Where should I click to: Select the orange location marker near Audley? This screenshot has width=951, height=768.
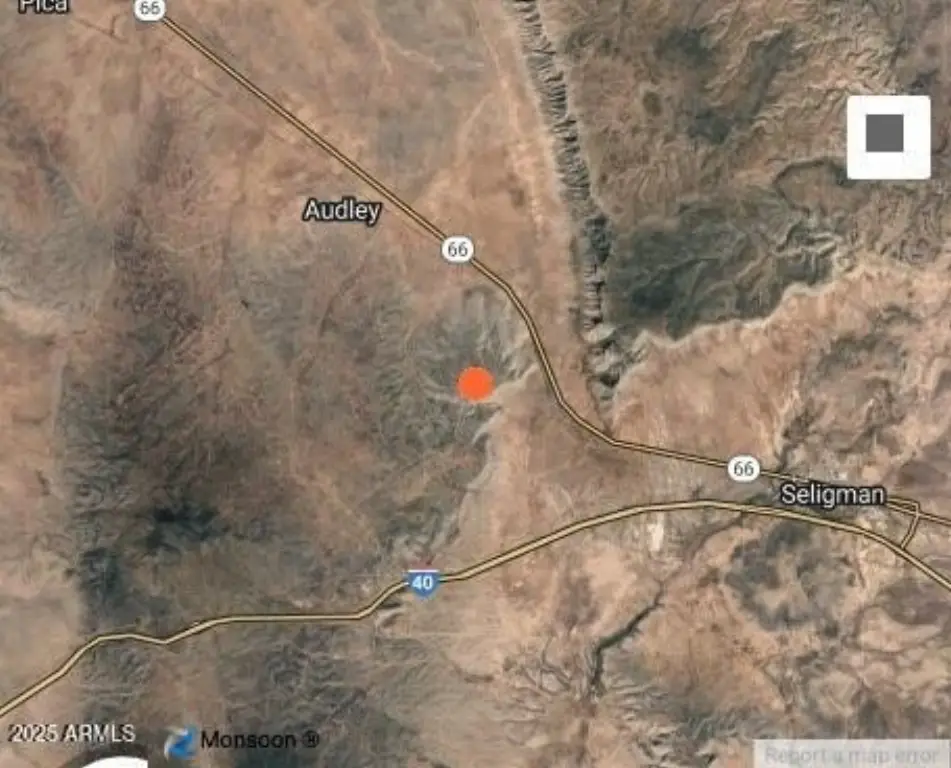tap(476, 384)
